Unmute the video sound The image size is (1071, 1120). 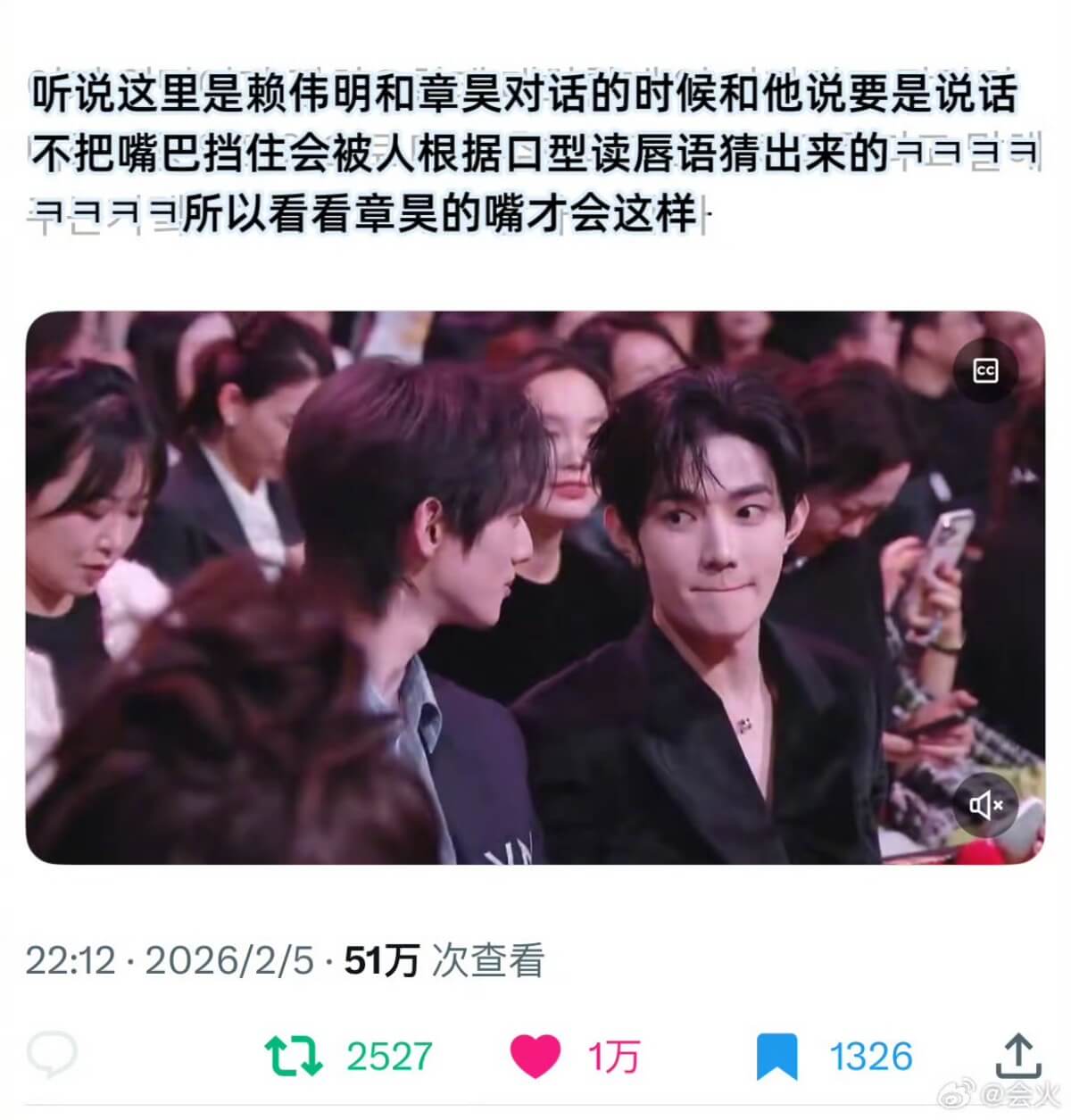(x=985, y=806)
